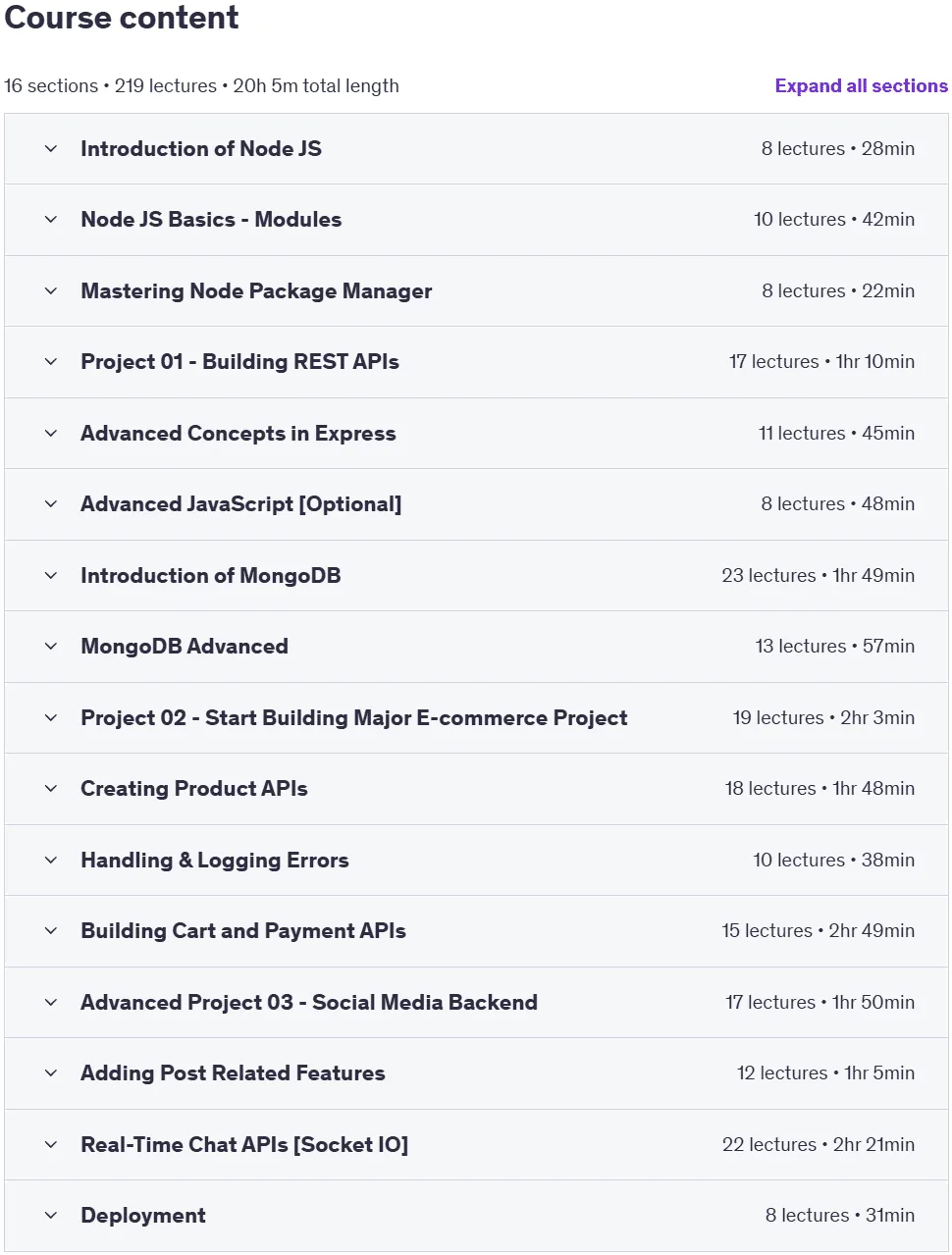The height and width of the screenshot is (1255, 952).
Task: Expand the Introduction of Node JS section
Action: tap(476, 149)
